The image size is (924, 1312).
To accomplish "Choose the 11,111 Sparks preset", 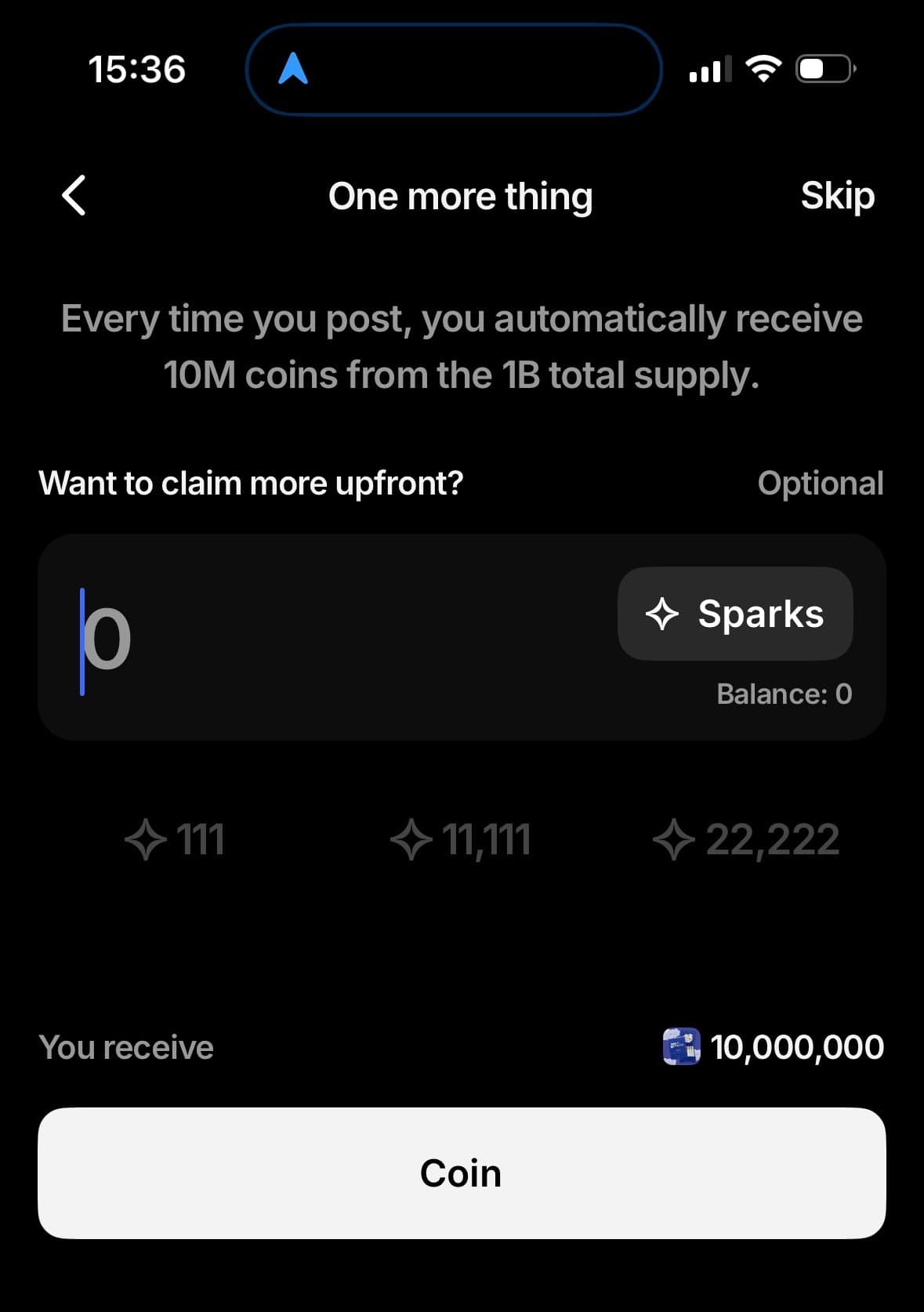I will click(461, 839).
